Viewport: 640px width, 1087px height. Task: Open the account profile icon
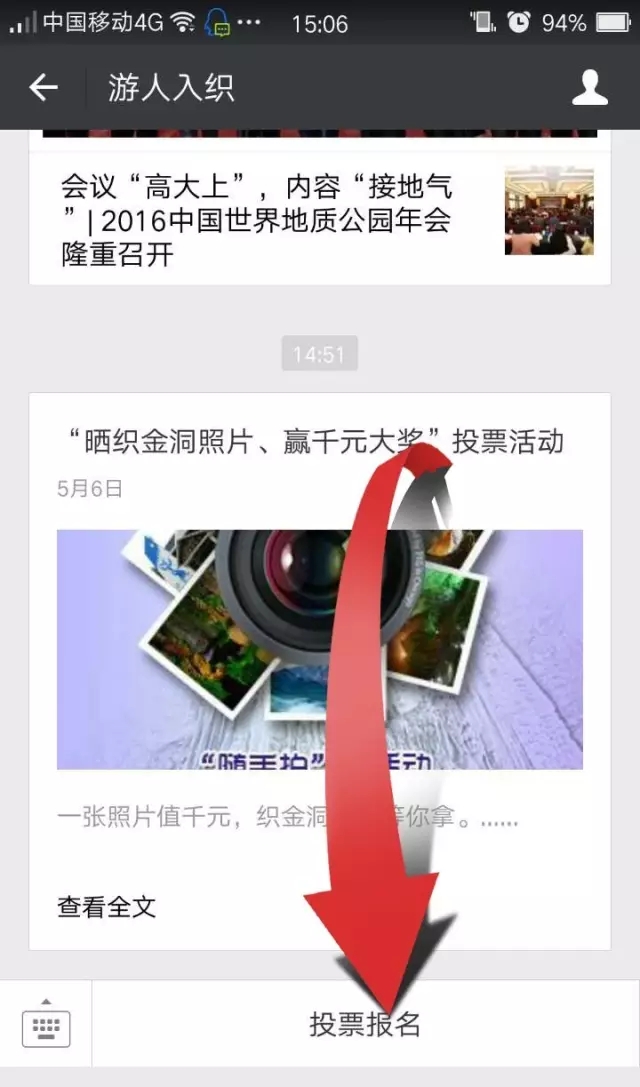[590, 88]
